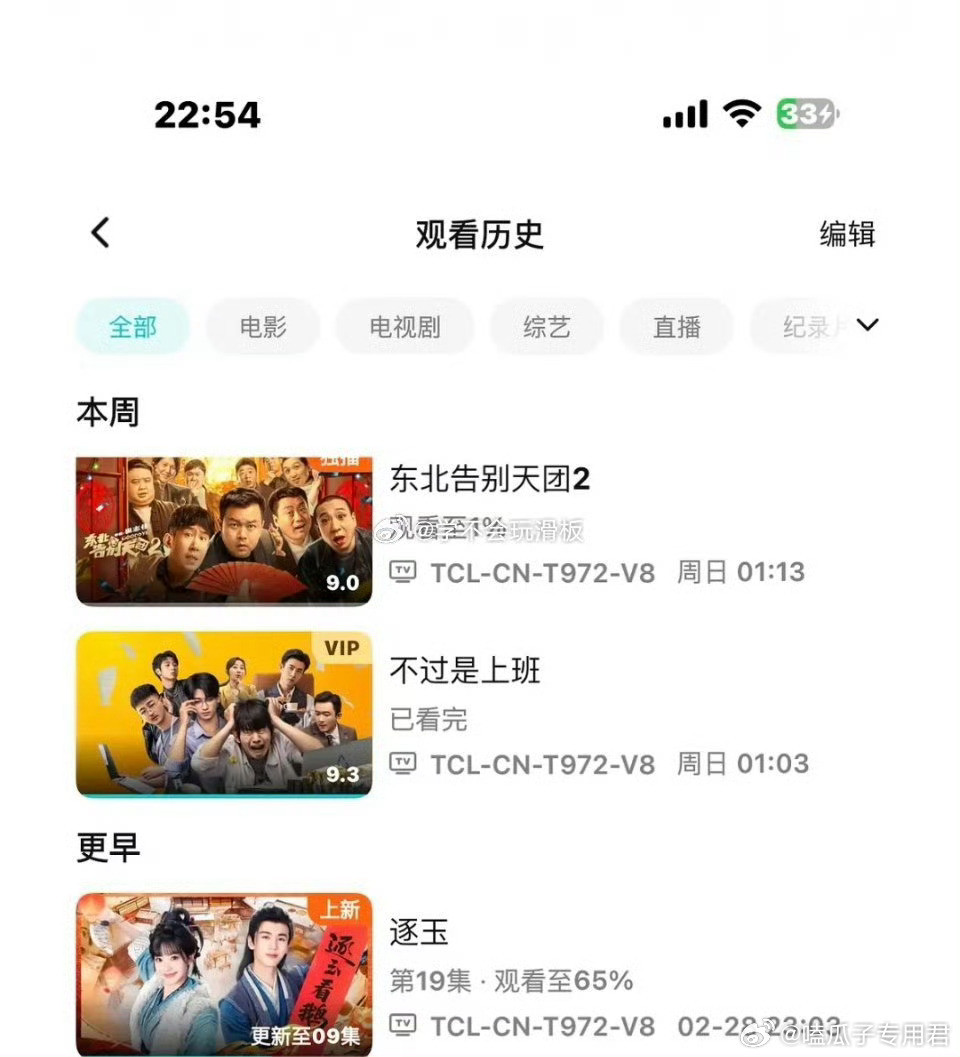Switch to the 电视剧 tab
960x1057 pixels.
click(404, 326)
